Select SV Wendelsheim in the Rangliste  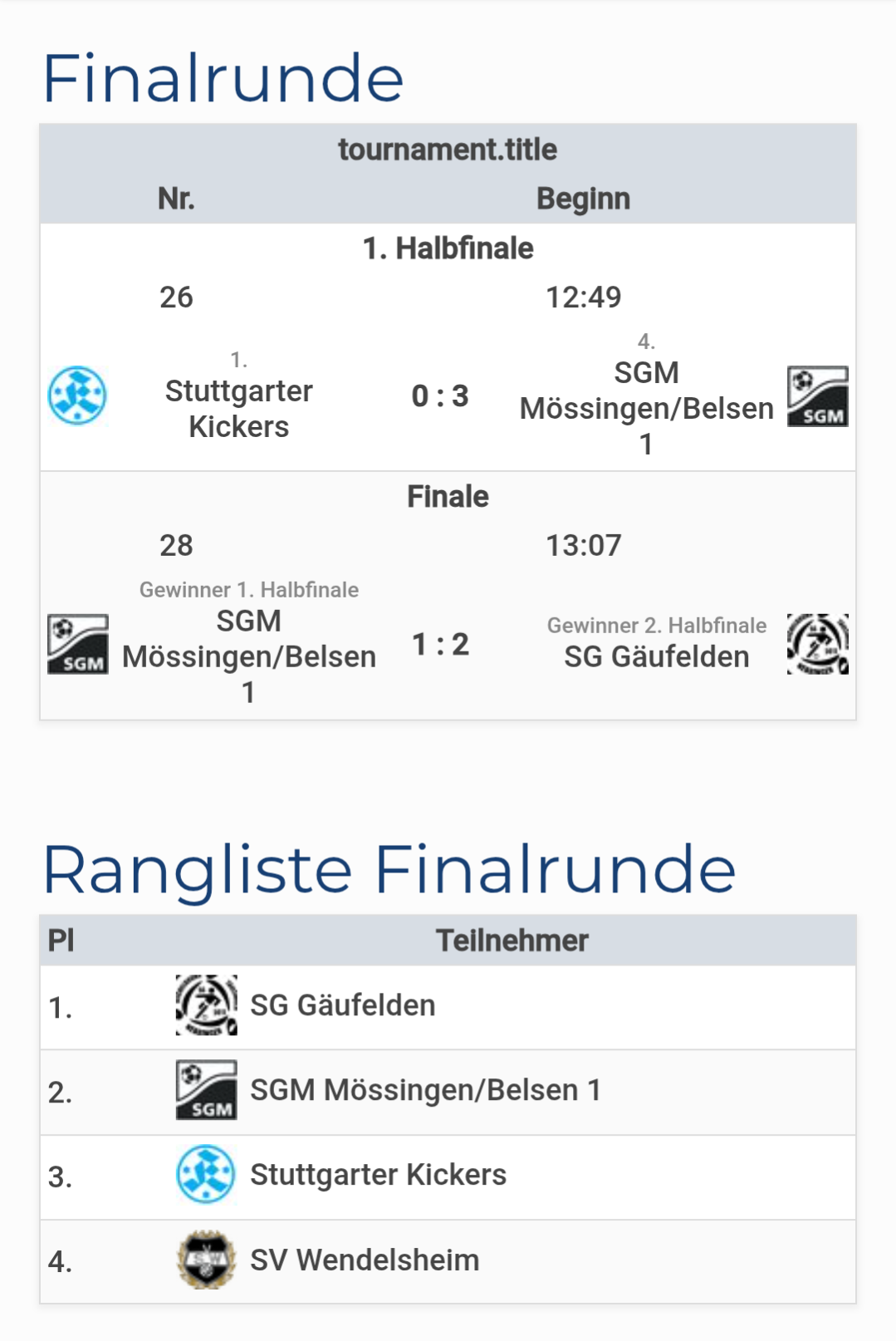(365, 1260)
